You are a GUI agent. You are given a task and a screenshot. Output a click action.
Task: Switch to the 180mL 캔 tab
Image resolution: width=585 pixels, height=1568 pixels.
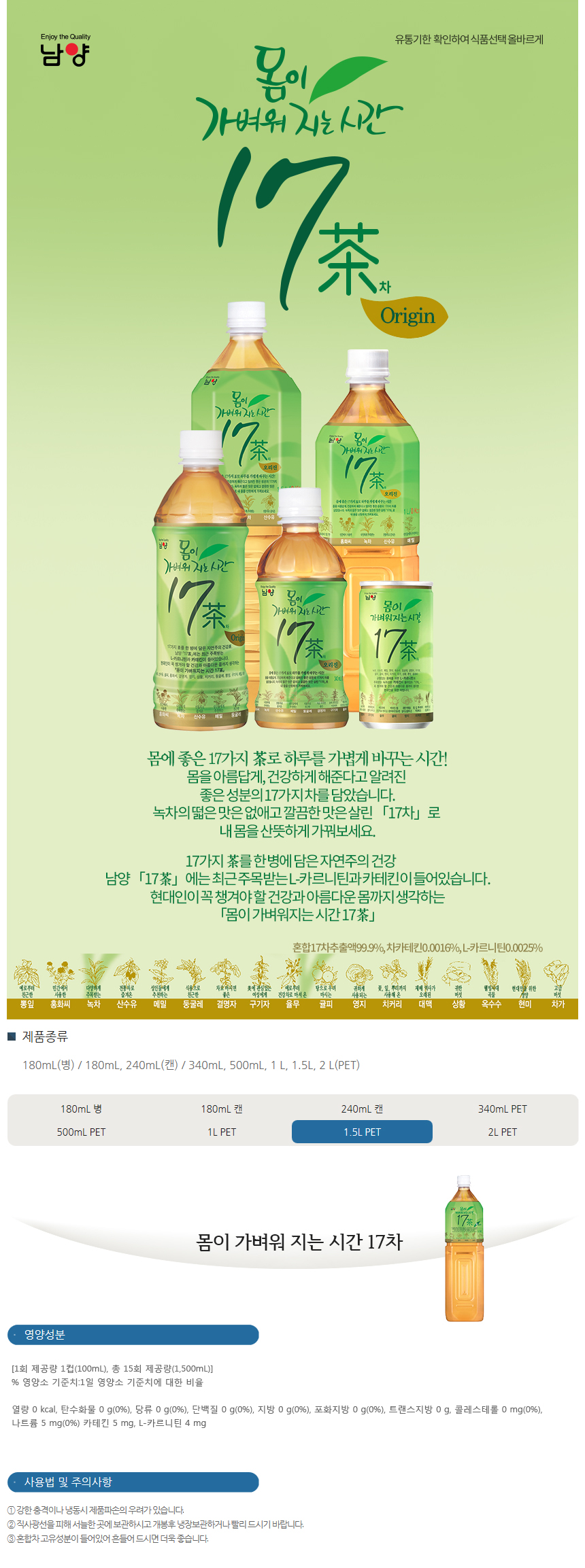pyautogui.click(x=222, y=1109)
